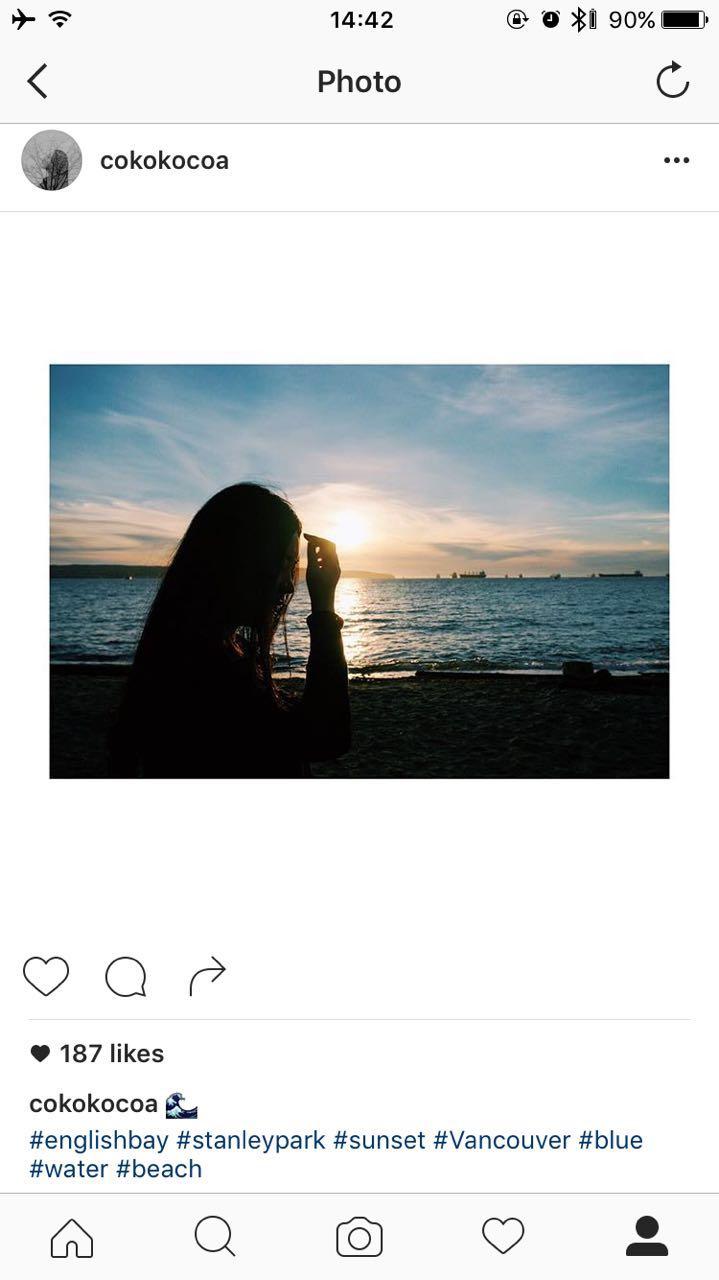
Task: Open the #sunset hashtag
Action: pos(379,1140)
